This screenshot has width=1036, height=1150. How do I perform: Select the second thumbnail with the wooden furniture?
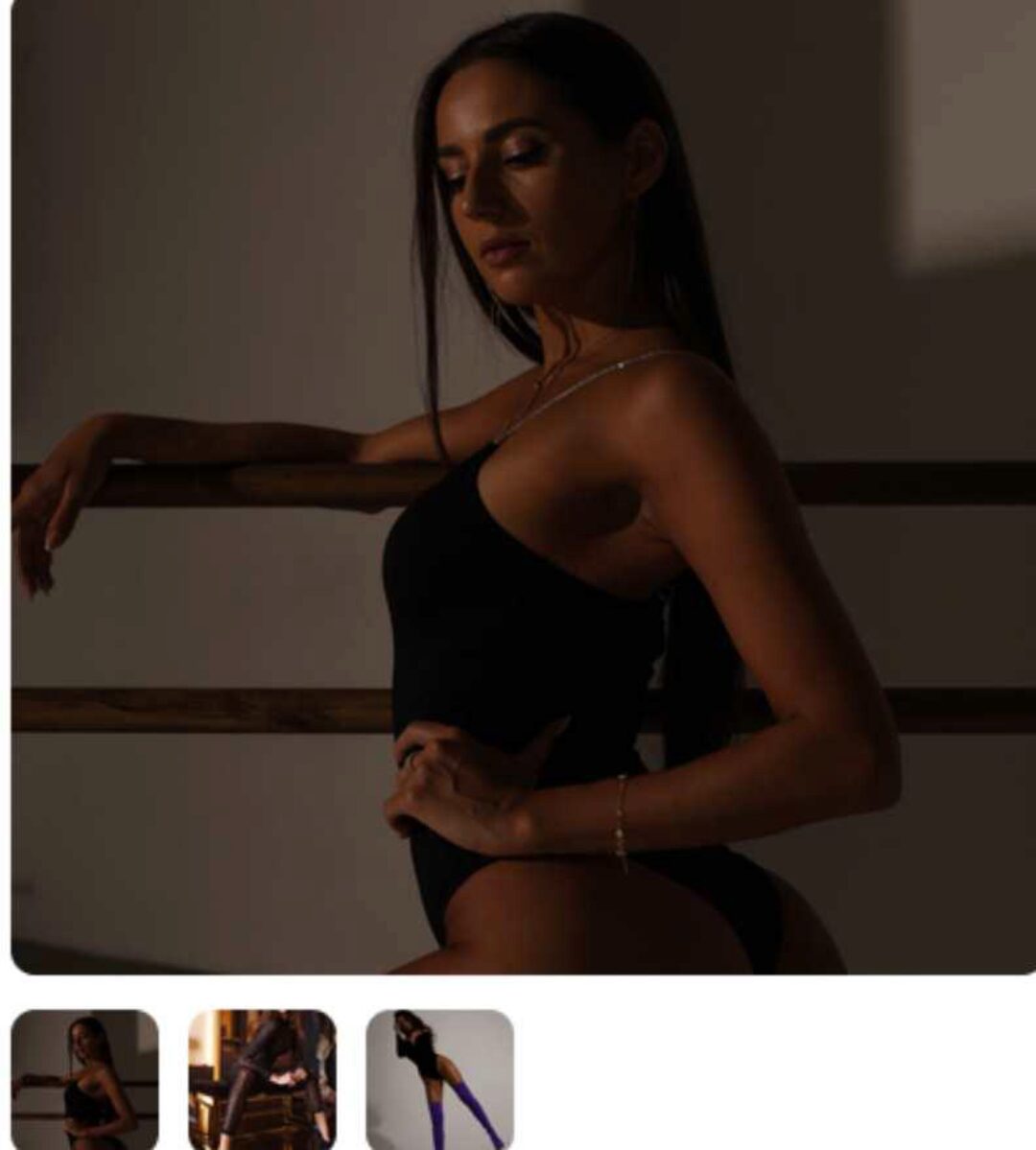pos(262,1079)
